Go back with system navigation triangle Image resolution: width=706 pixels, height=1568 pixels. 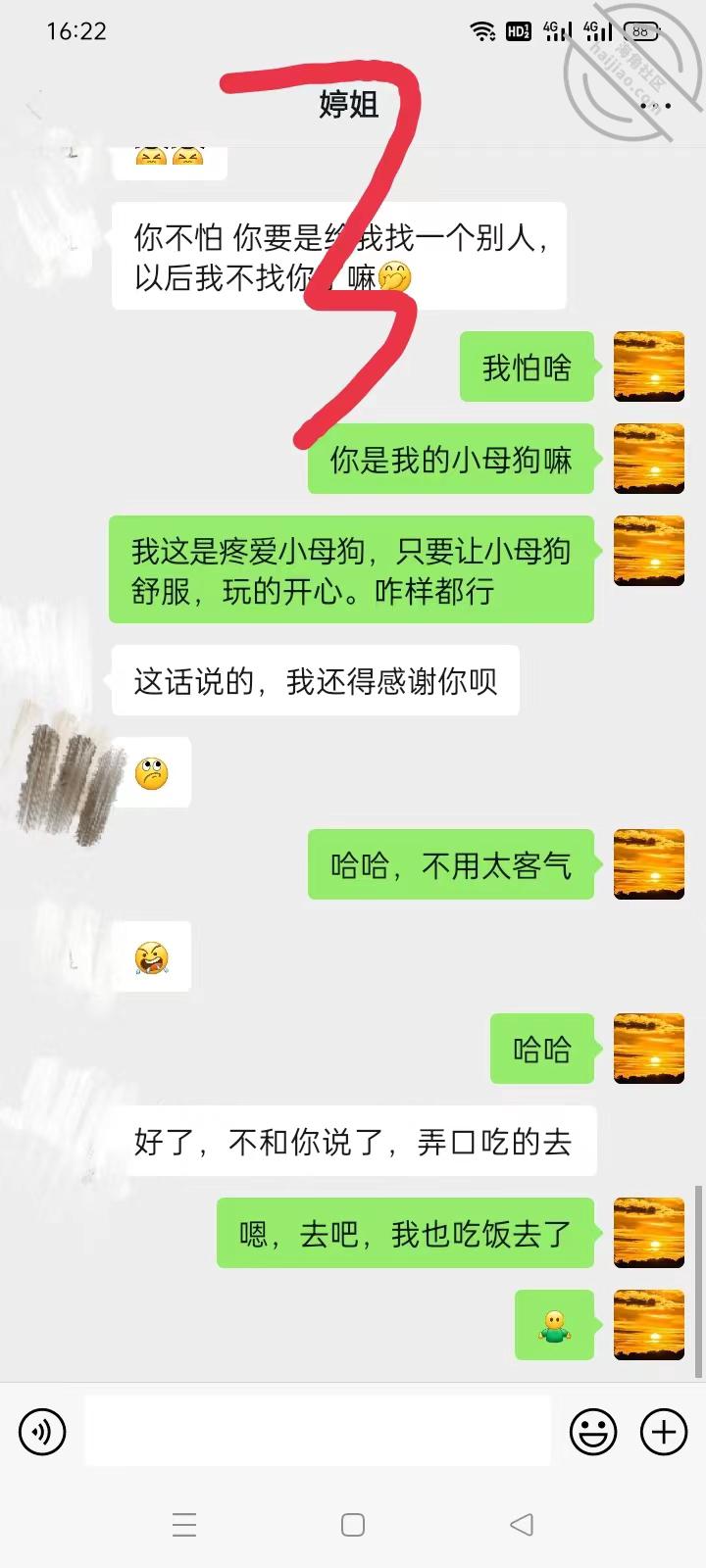tap(522, 1524)
